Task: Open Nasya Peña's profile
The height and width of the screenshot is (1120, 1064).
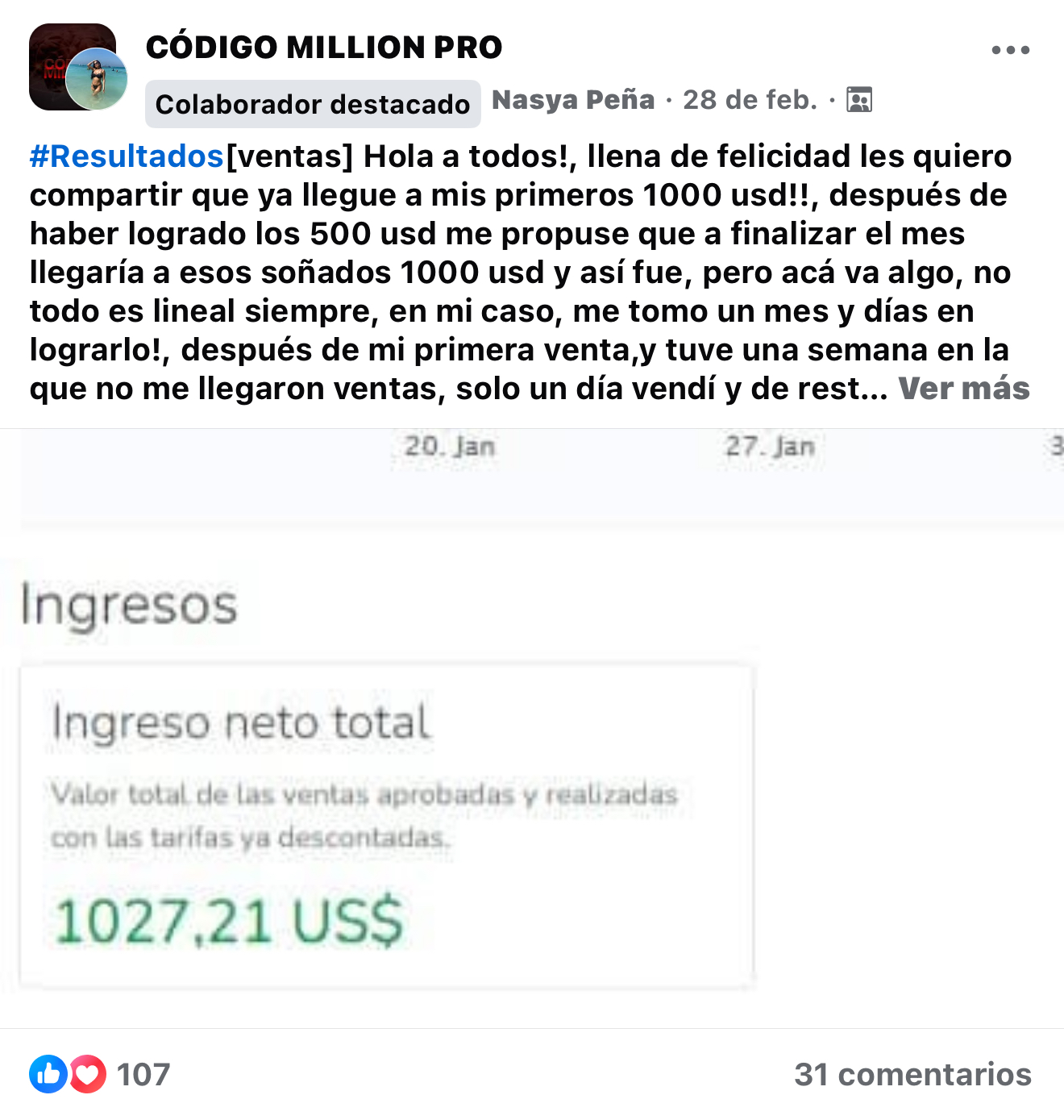Action: click(x=573, y=100)
